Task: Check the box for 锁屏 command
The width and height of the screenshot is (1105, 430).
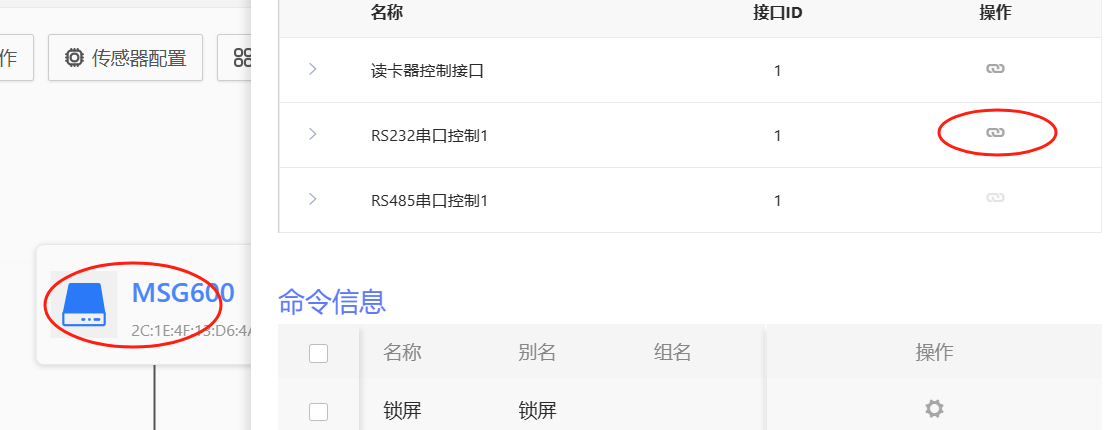Action: [319, 411]
